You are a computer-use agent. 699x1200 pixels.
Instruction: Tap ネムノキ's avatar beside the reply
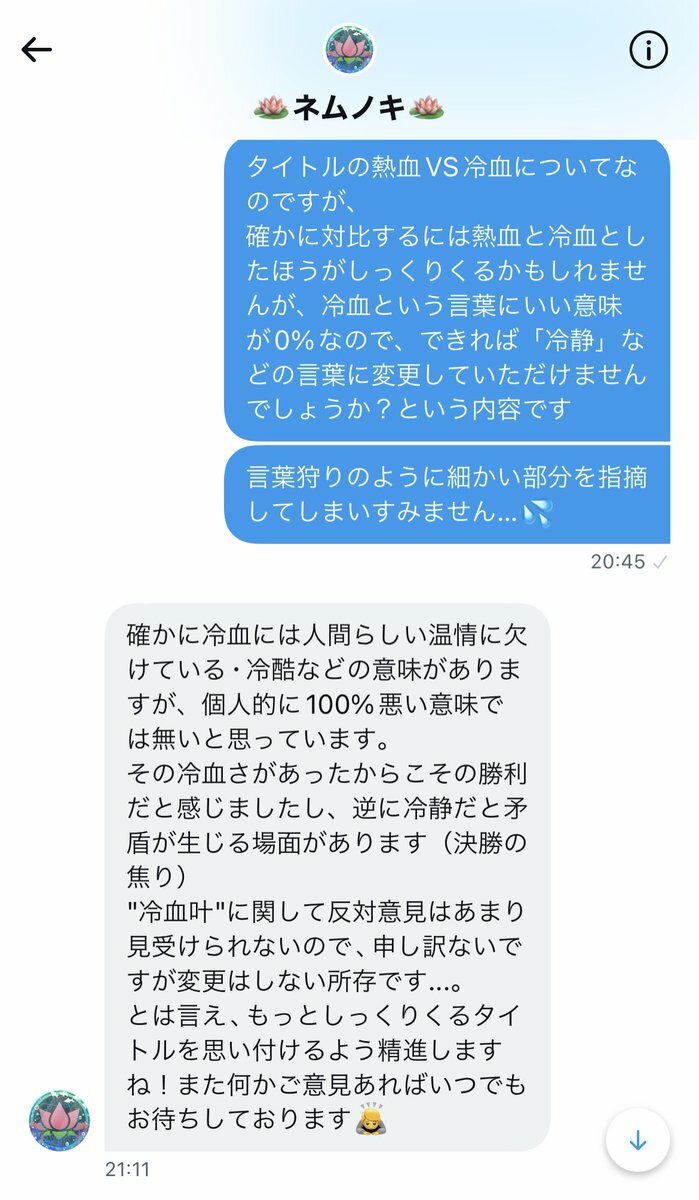click(59, 1120)
